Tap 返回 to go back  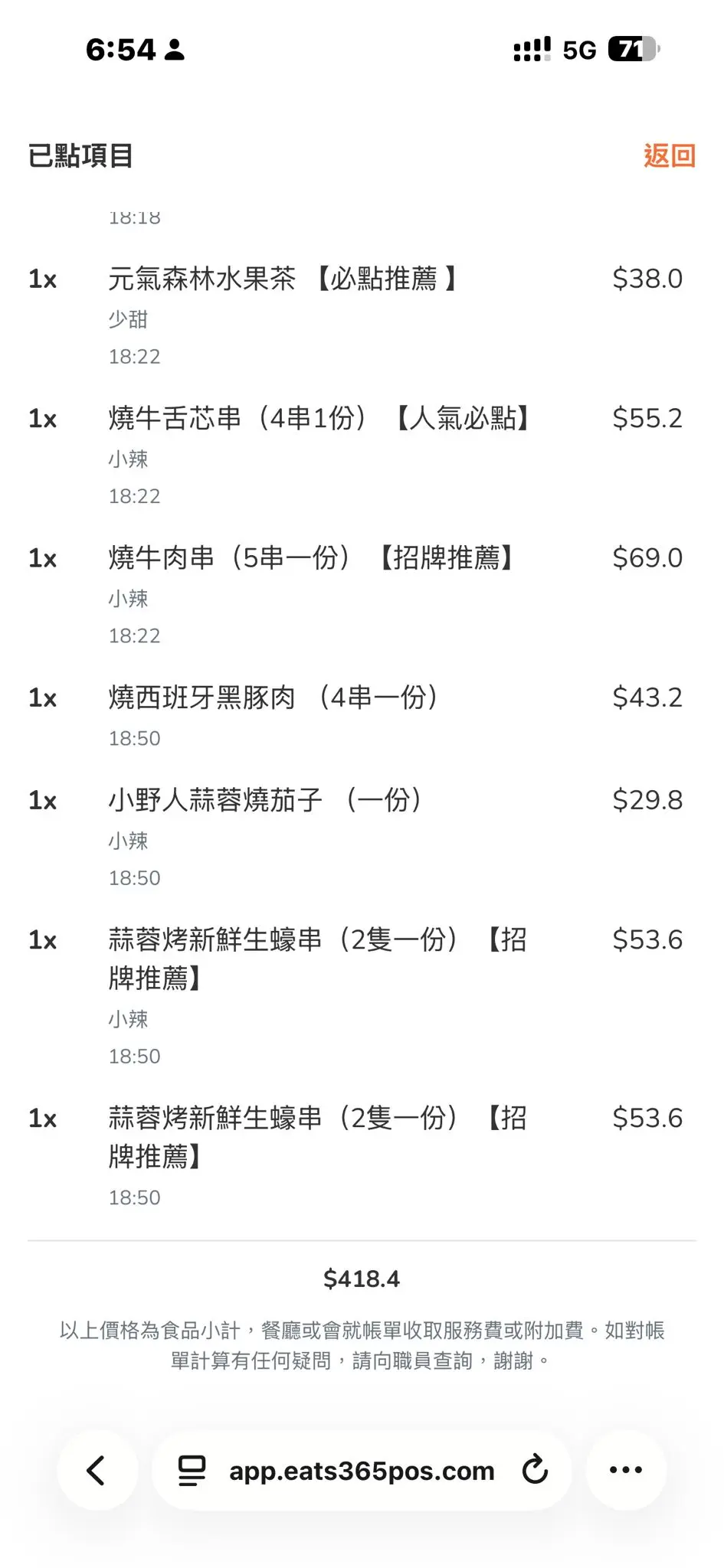(669, 155)
